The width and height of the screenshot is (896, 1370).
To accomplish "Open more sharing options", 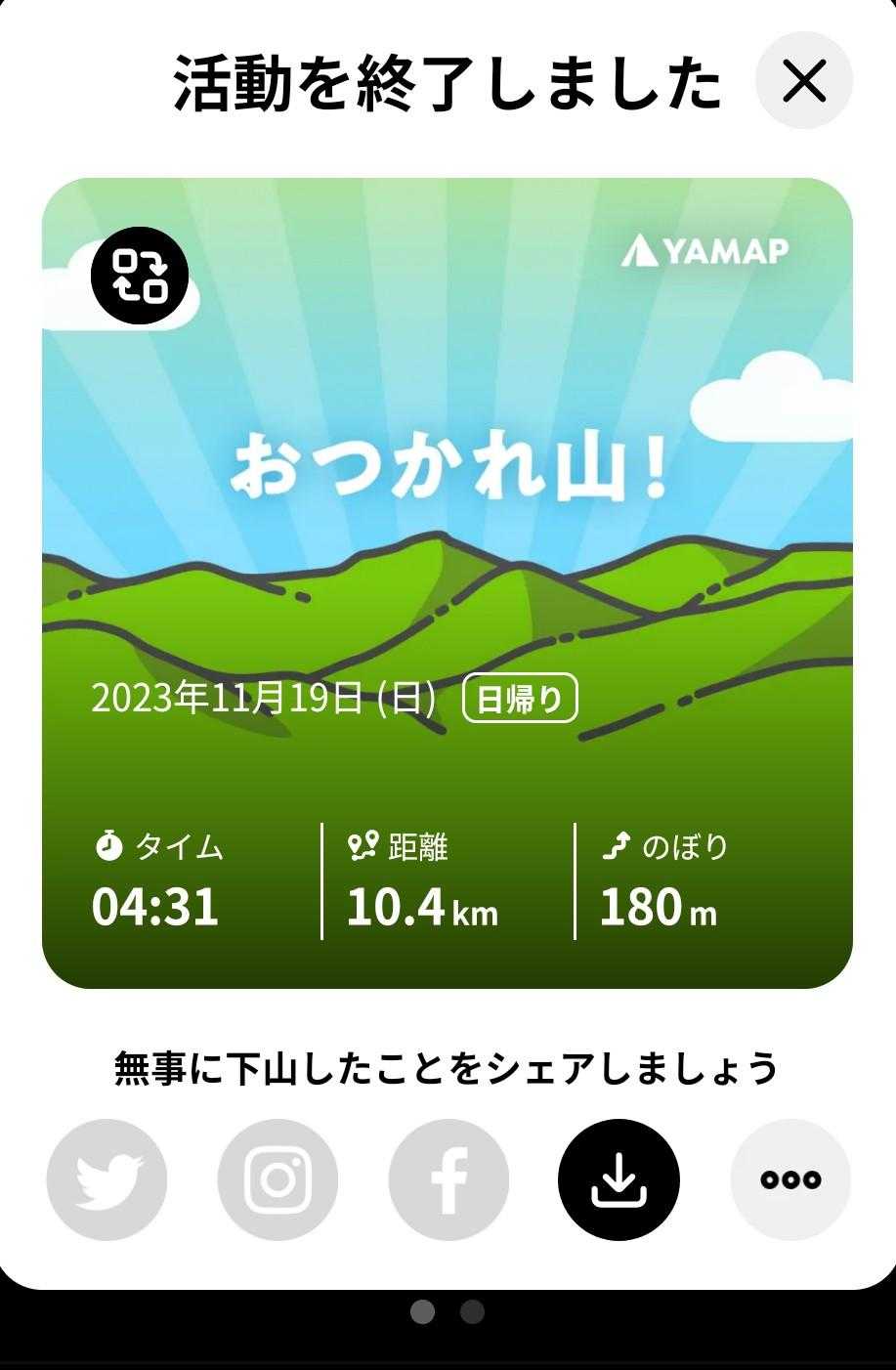I will pos(789,1179).
